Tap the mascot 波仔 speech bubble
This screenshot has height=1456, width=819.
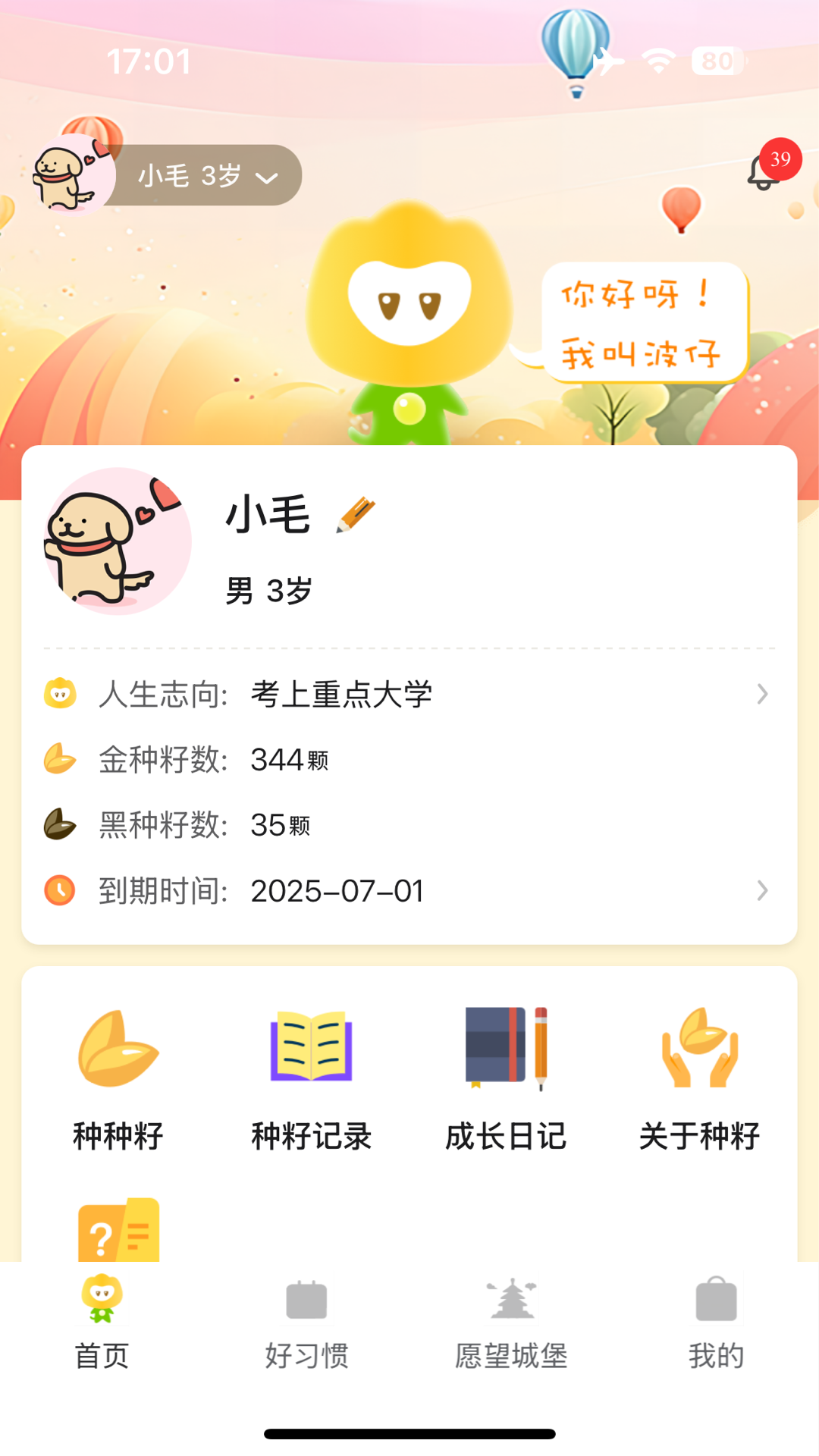[x=643, y=322]
